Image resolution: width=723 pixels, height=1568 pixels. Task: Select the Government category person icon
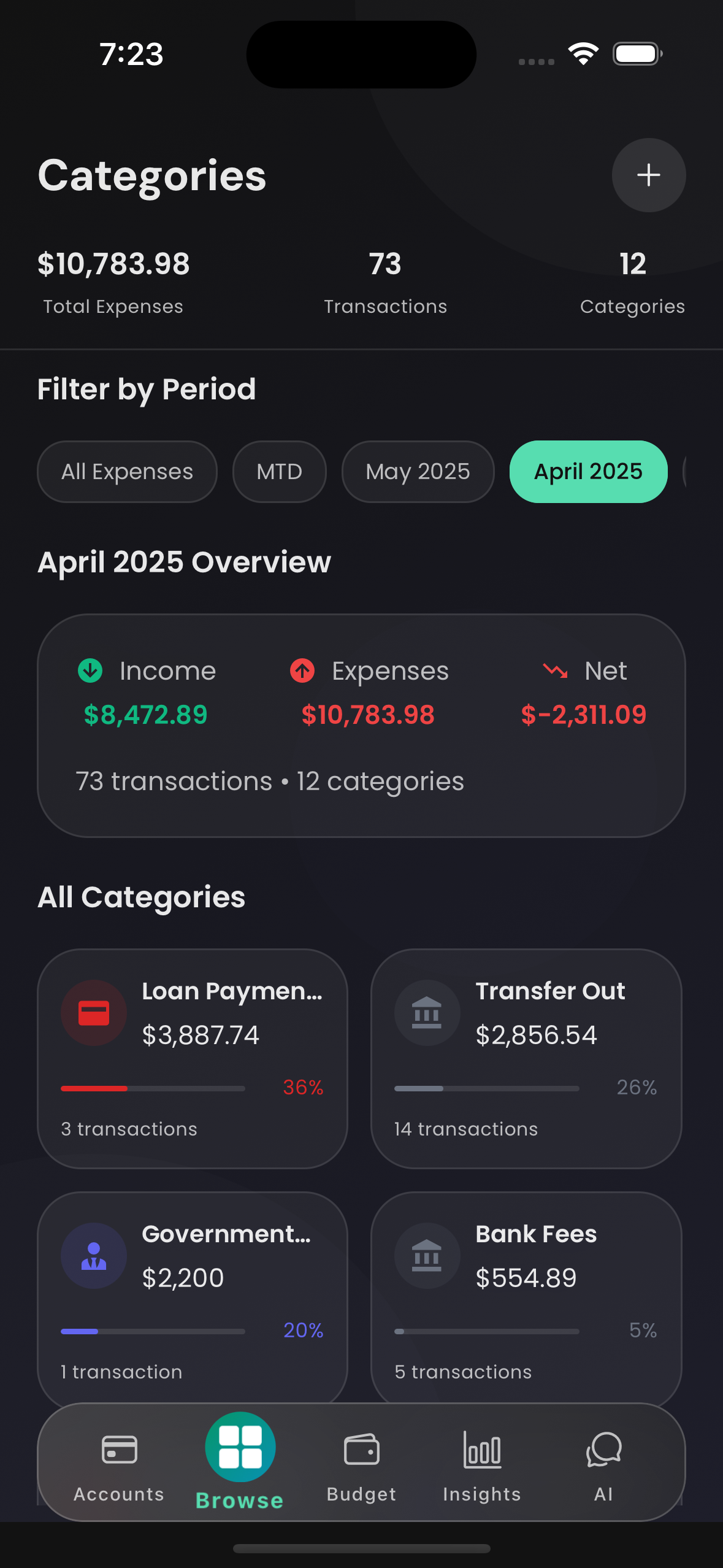(93, 1255)
